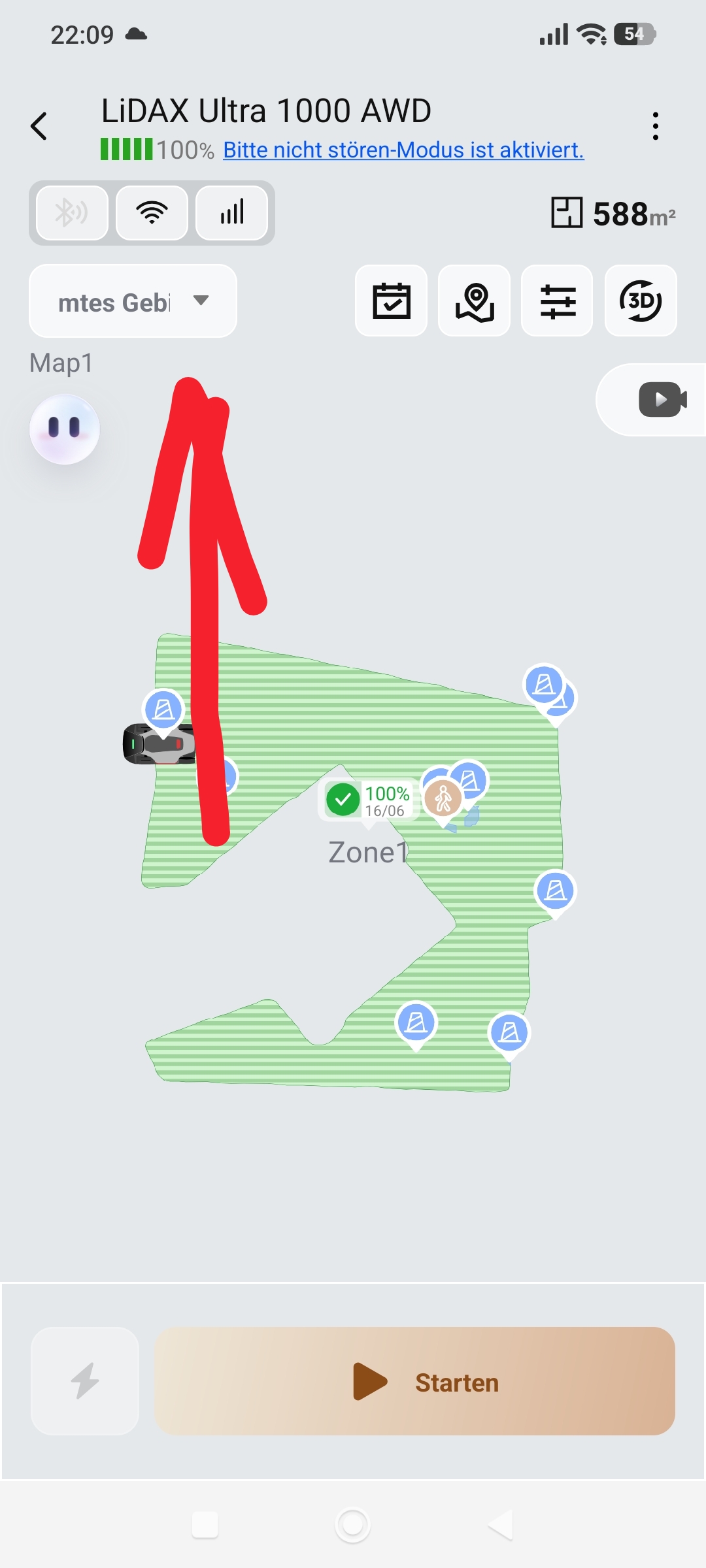The image size is (706, 1568).
Task: Tap the robot mower on the map
Action: tap(159, 744)
